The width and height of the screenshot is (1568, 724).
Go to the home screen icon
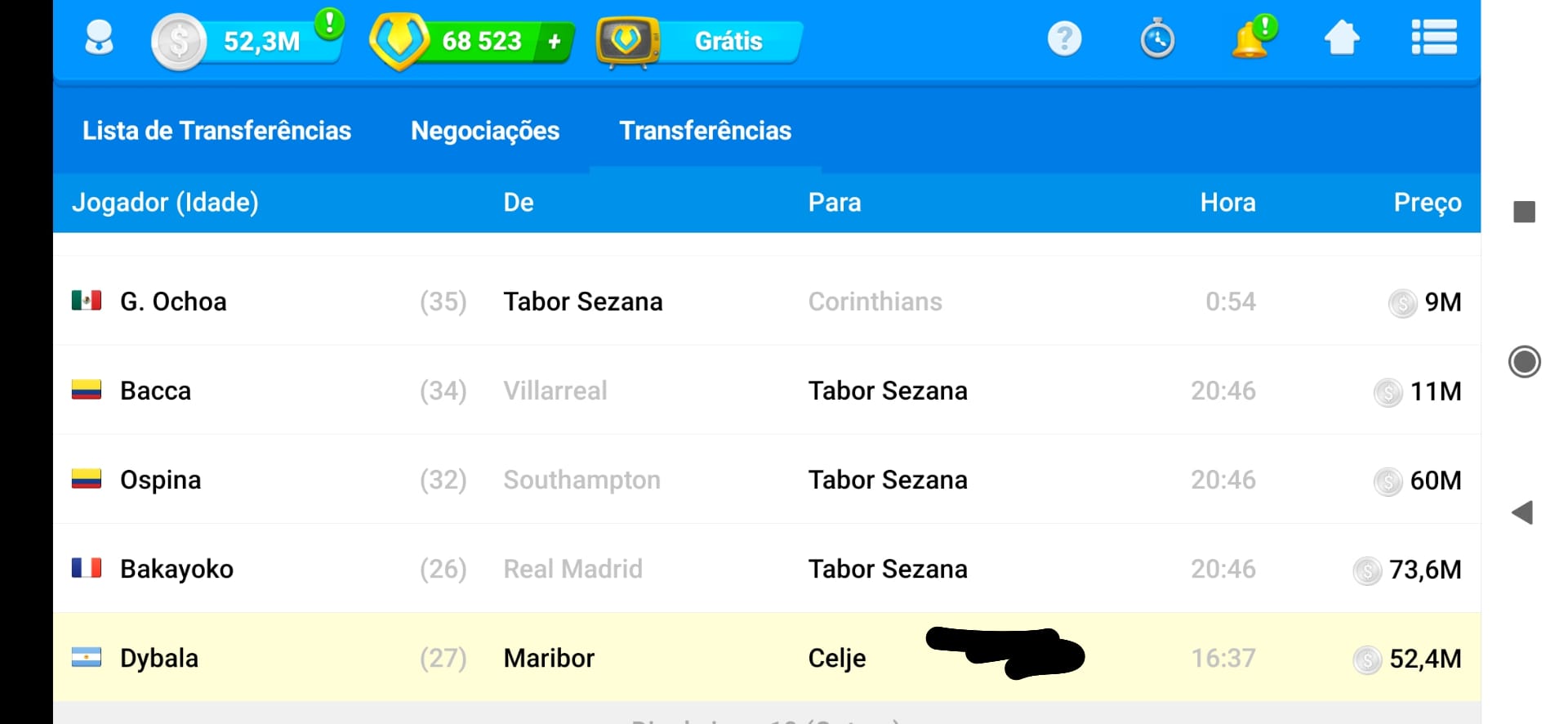coord(1342,38)
